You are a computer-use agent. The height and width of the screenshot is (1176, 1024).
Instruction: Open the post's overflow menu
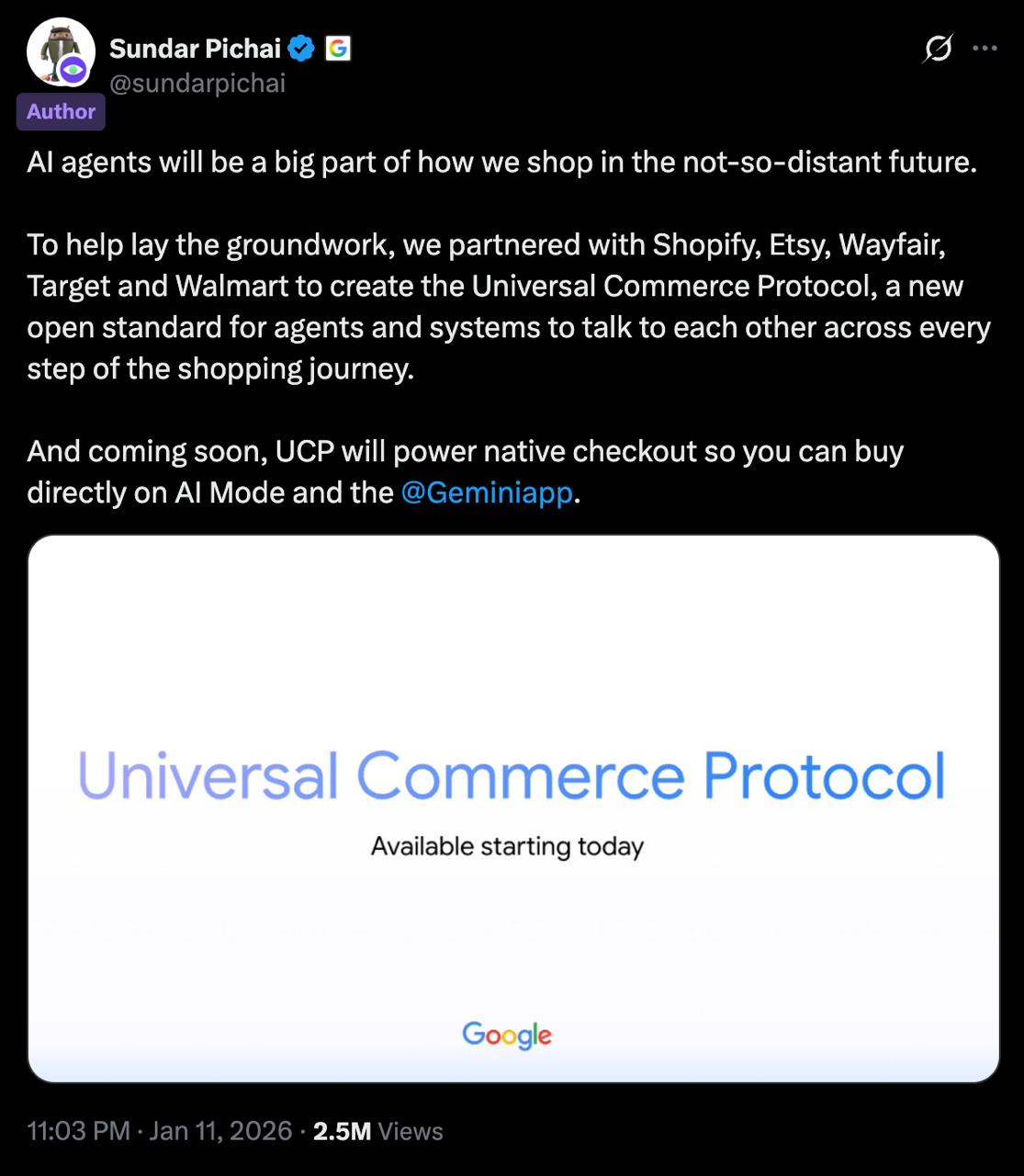985,49
